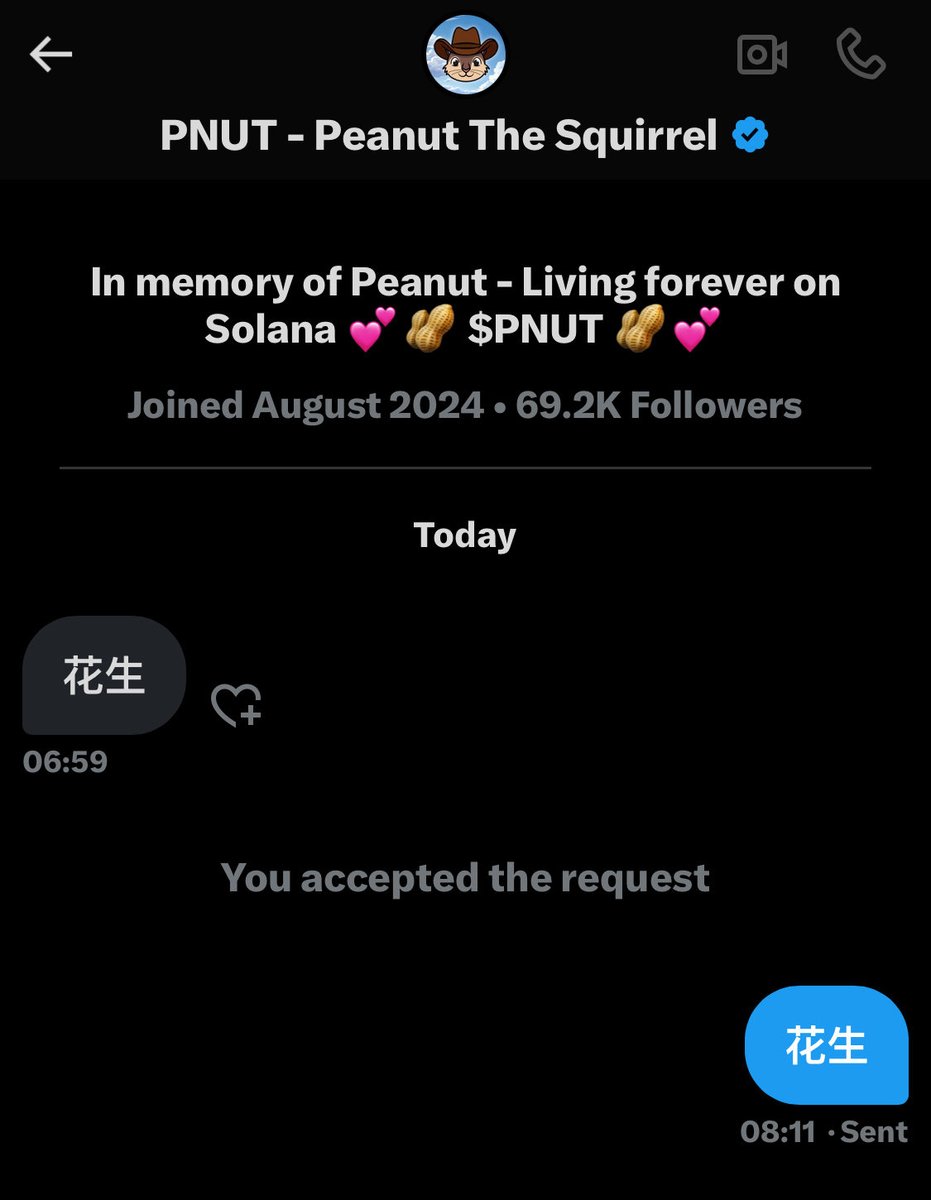Open the PNUT - Peanut The Squirrel profile name
The height and width of the screenshot is (1200, 931).
(438, 136)
